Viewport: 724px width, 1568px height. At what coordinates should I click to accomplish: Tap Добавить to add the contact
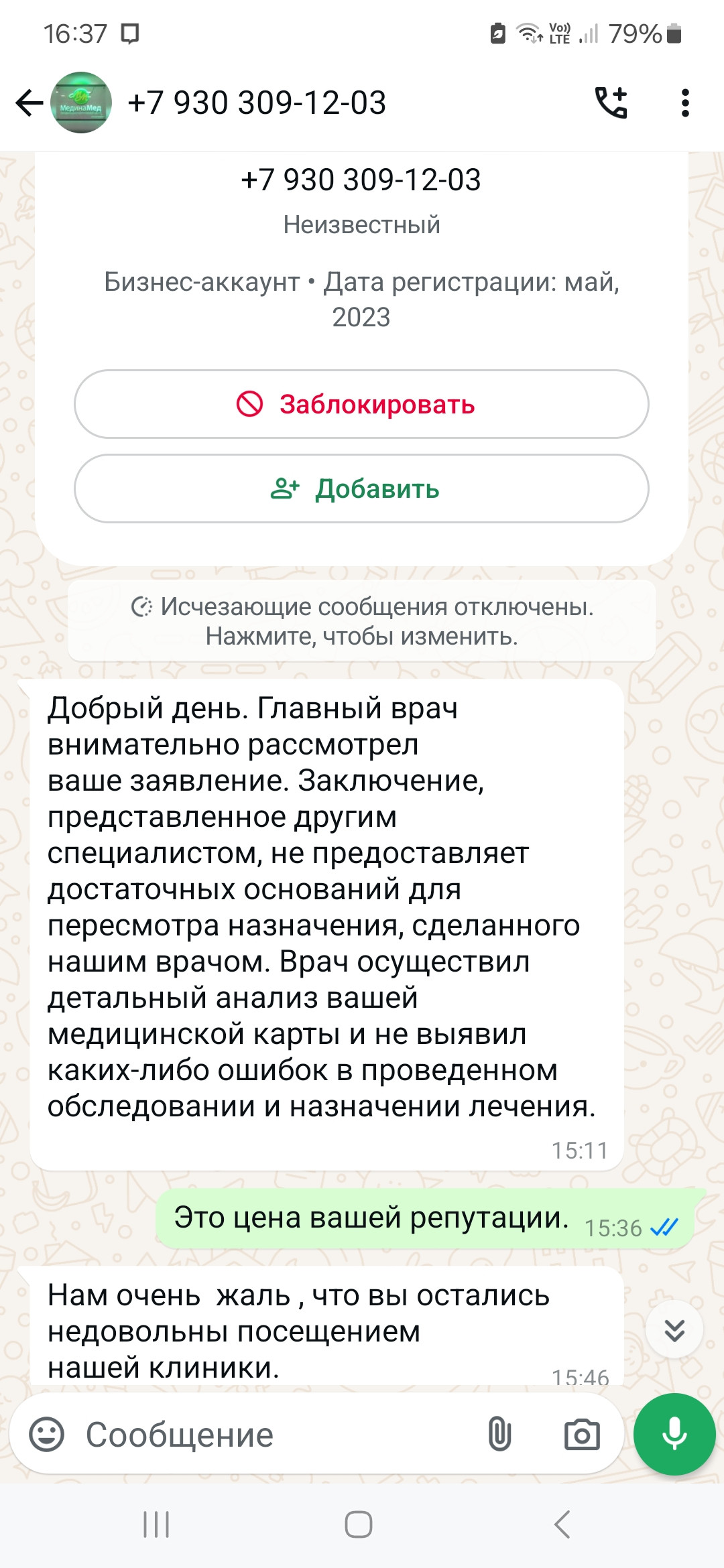pyautogui.click(x=361, y=488)
